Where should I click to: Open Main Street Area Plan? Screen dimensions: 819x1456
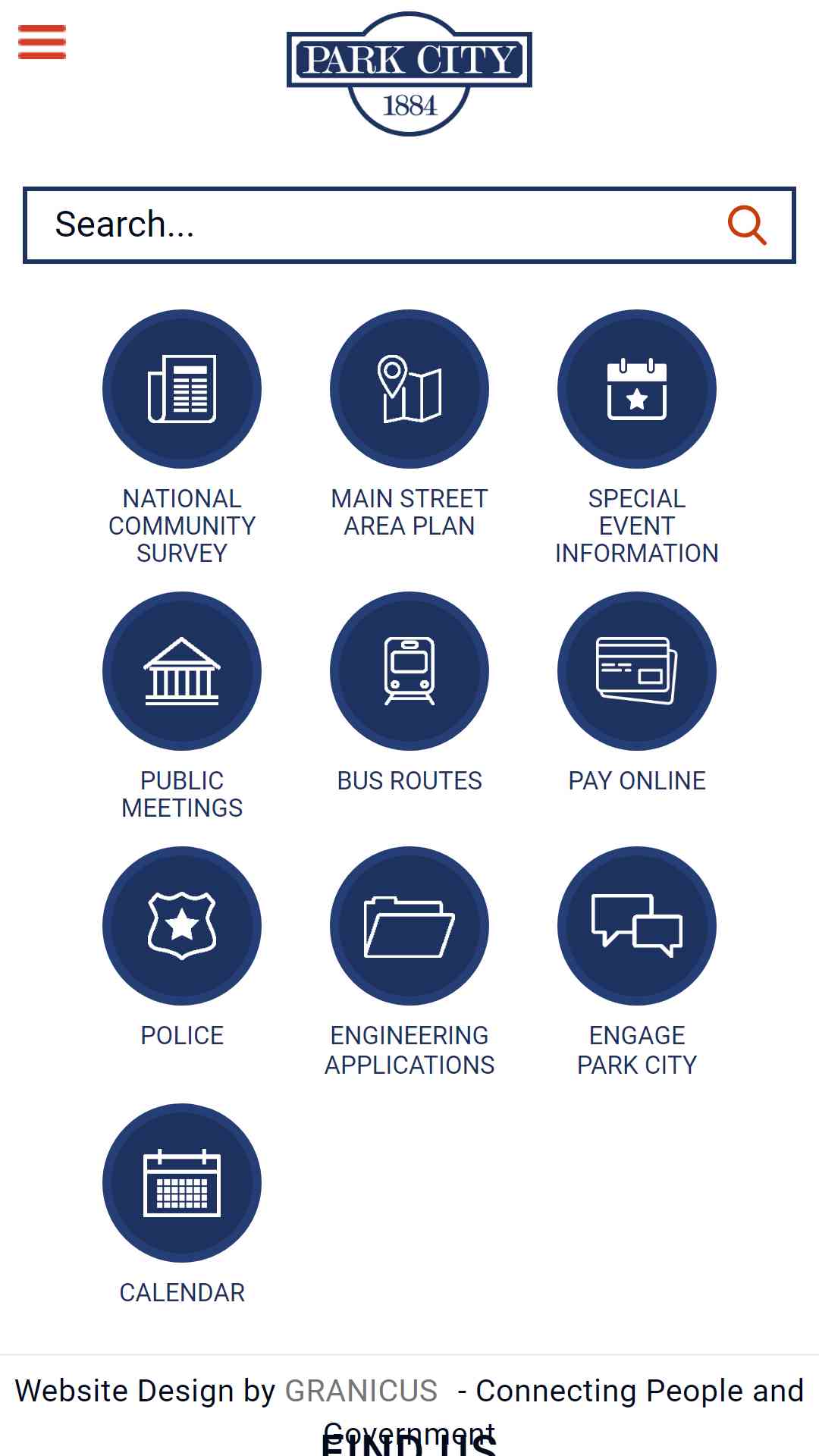tap(409, 425)
